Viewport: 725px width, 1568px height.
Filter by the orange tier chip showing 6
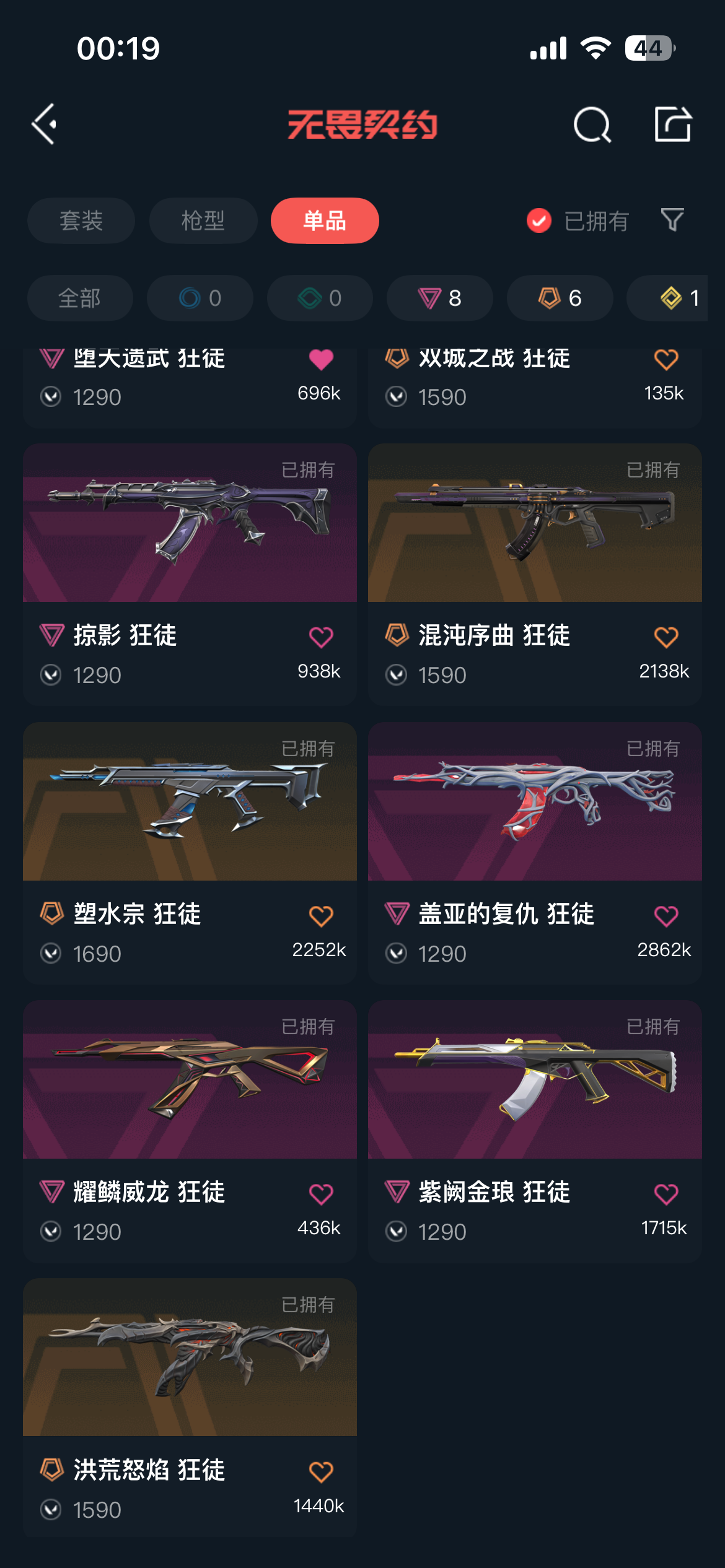pos(560,298)
